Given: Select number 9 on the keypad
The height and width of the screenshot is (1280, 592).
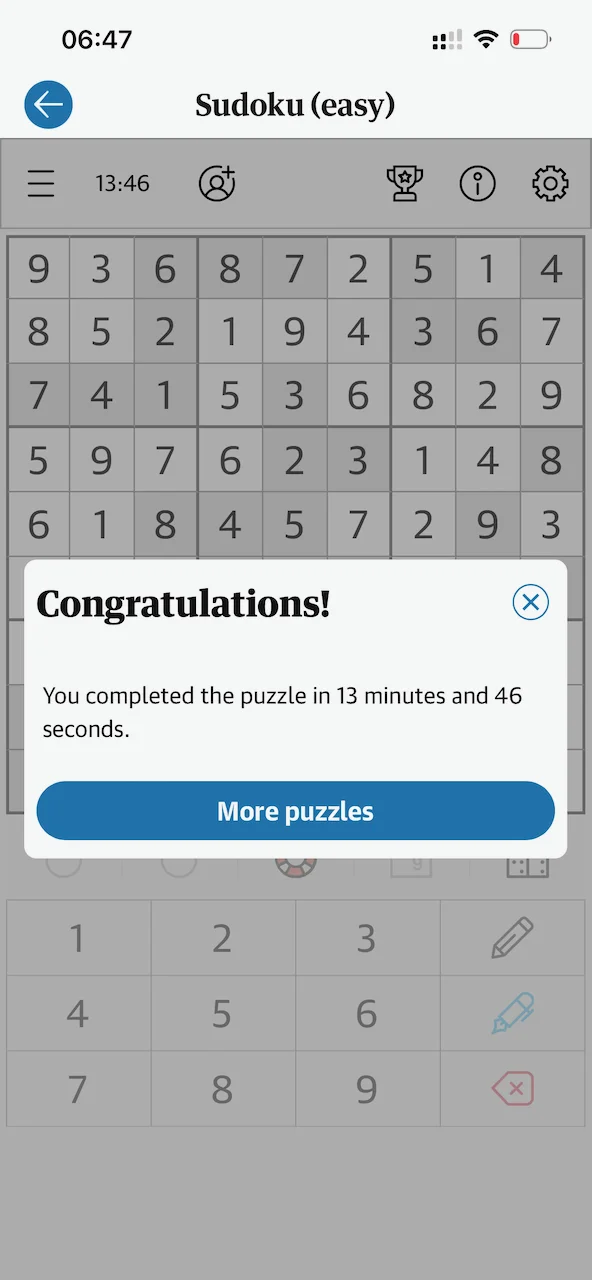Looking at the screenshot, I should point(367,1089).
